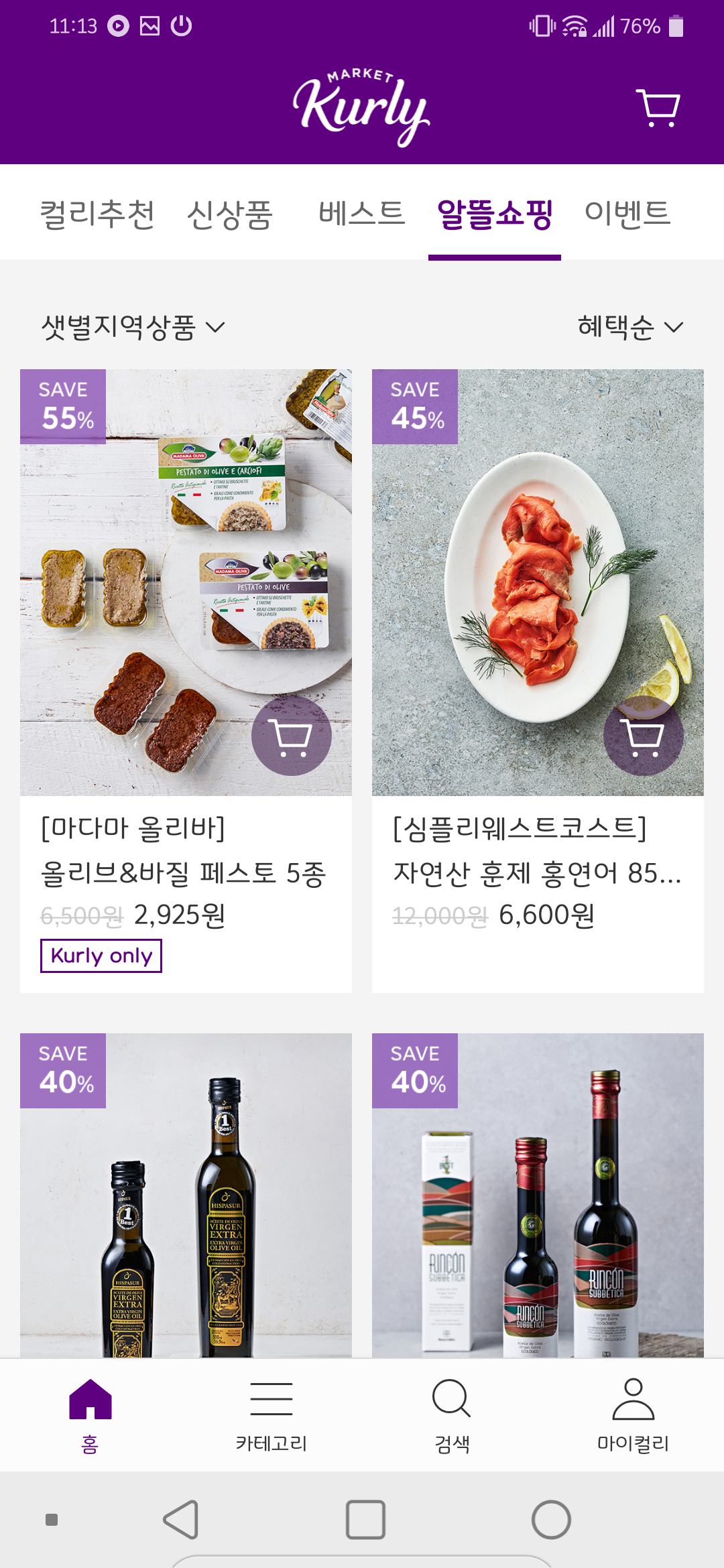Switch to the 컬리추천 tab

tap(97, 214)
